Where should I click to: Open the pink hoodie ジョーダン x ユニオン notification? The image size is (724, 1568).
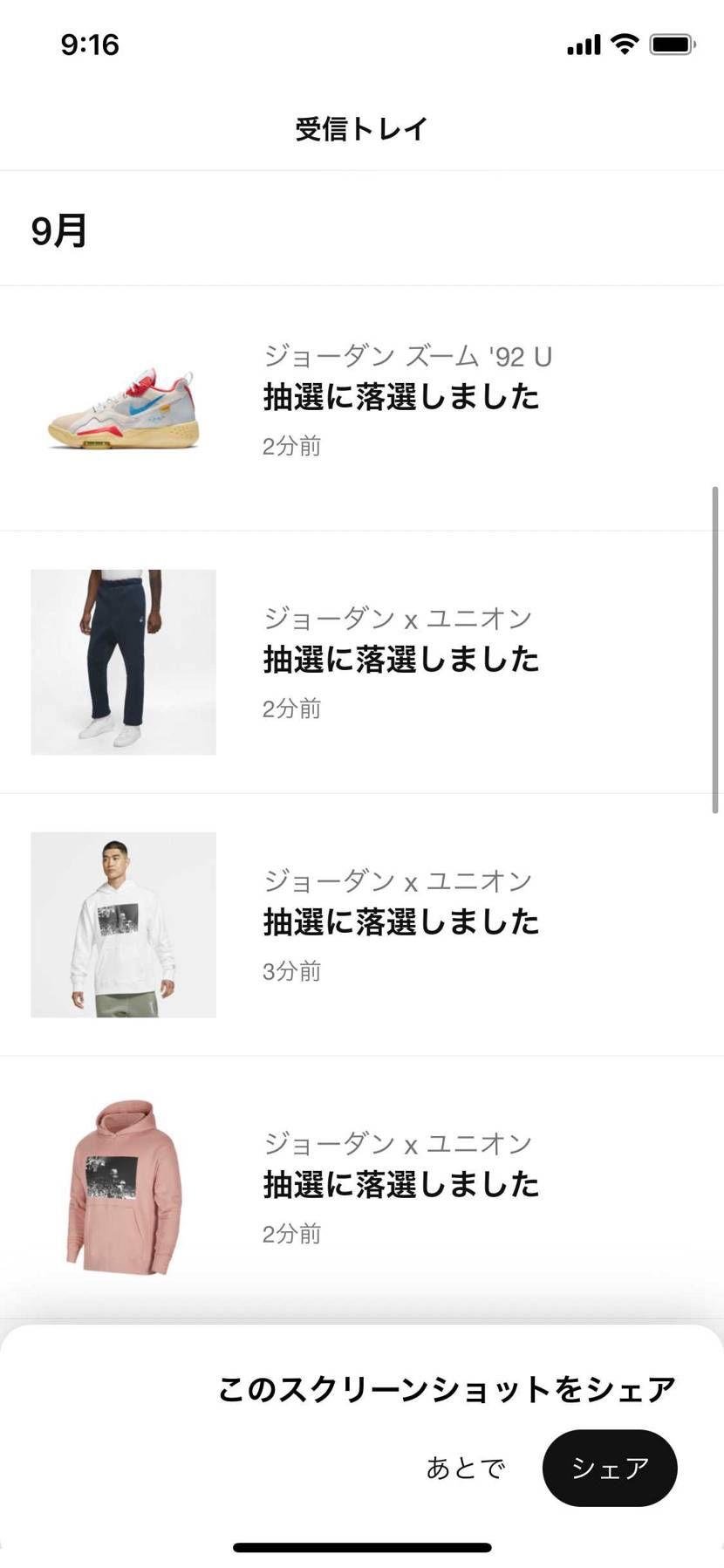coord(401,1185)
